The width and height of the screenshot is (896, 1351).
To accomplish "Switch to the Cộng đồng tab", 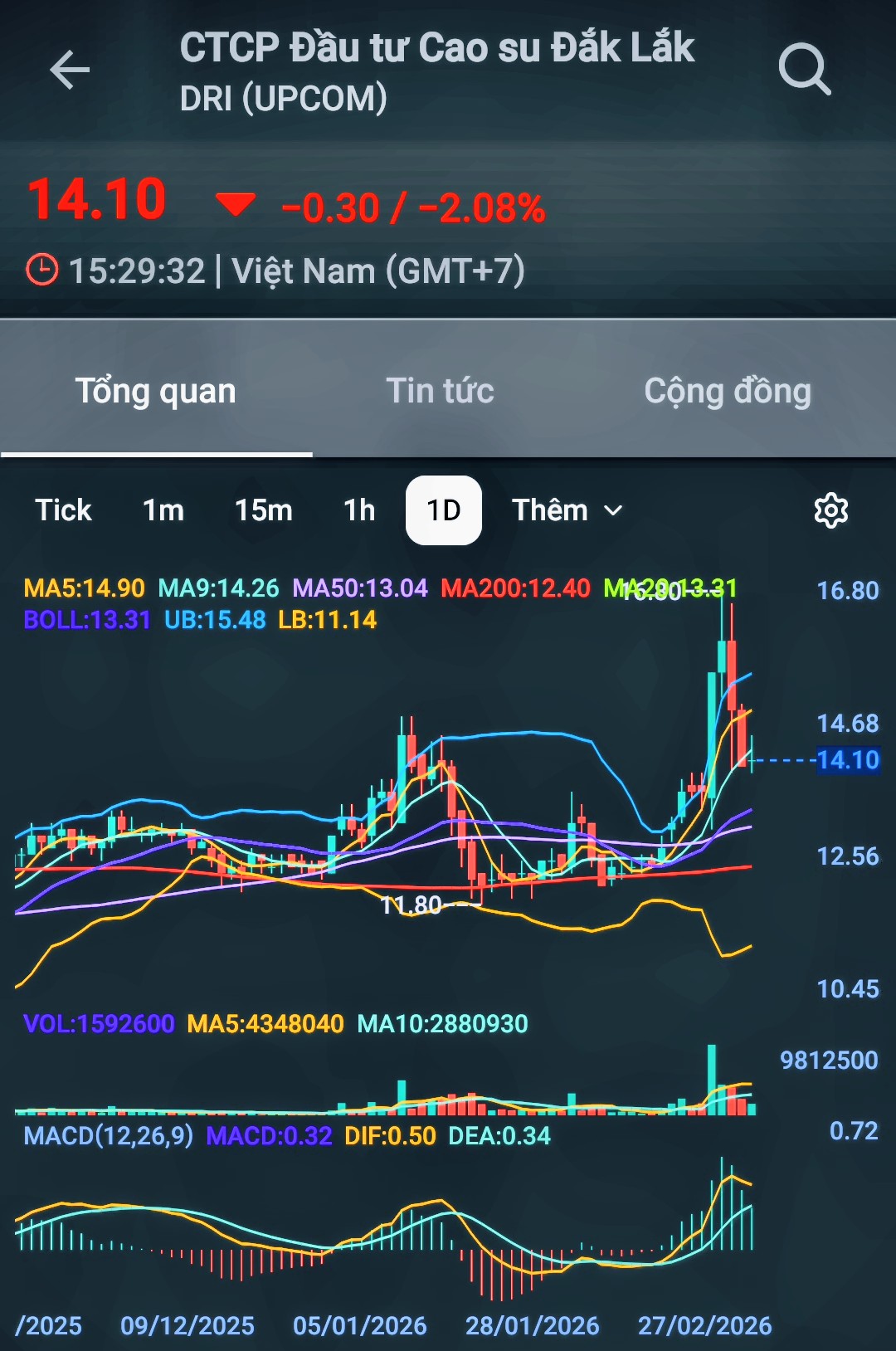I will 728,391.
